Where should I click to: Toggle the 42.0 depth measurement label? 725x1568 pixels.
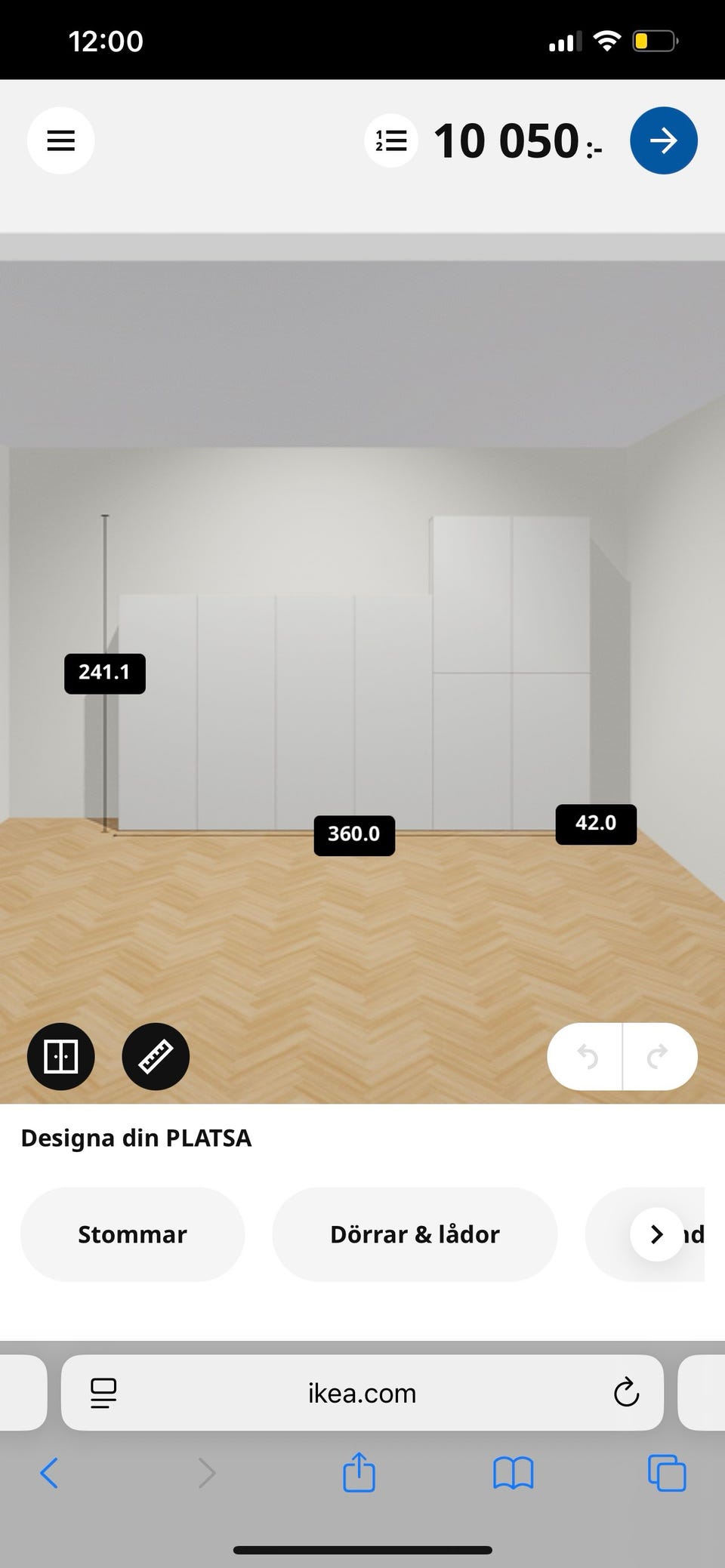click(x=596, y=823)
